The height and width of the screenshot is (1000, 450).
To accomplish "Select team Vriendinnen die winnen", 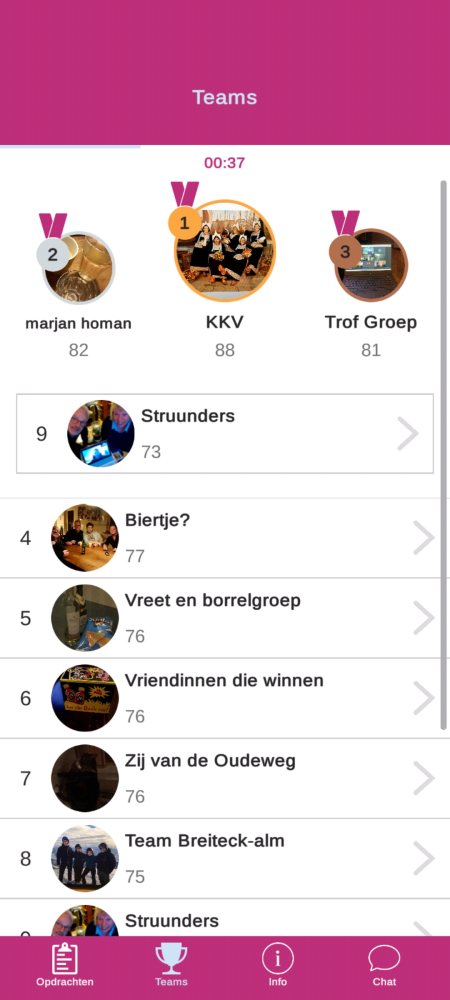I will (221, 698).
